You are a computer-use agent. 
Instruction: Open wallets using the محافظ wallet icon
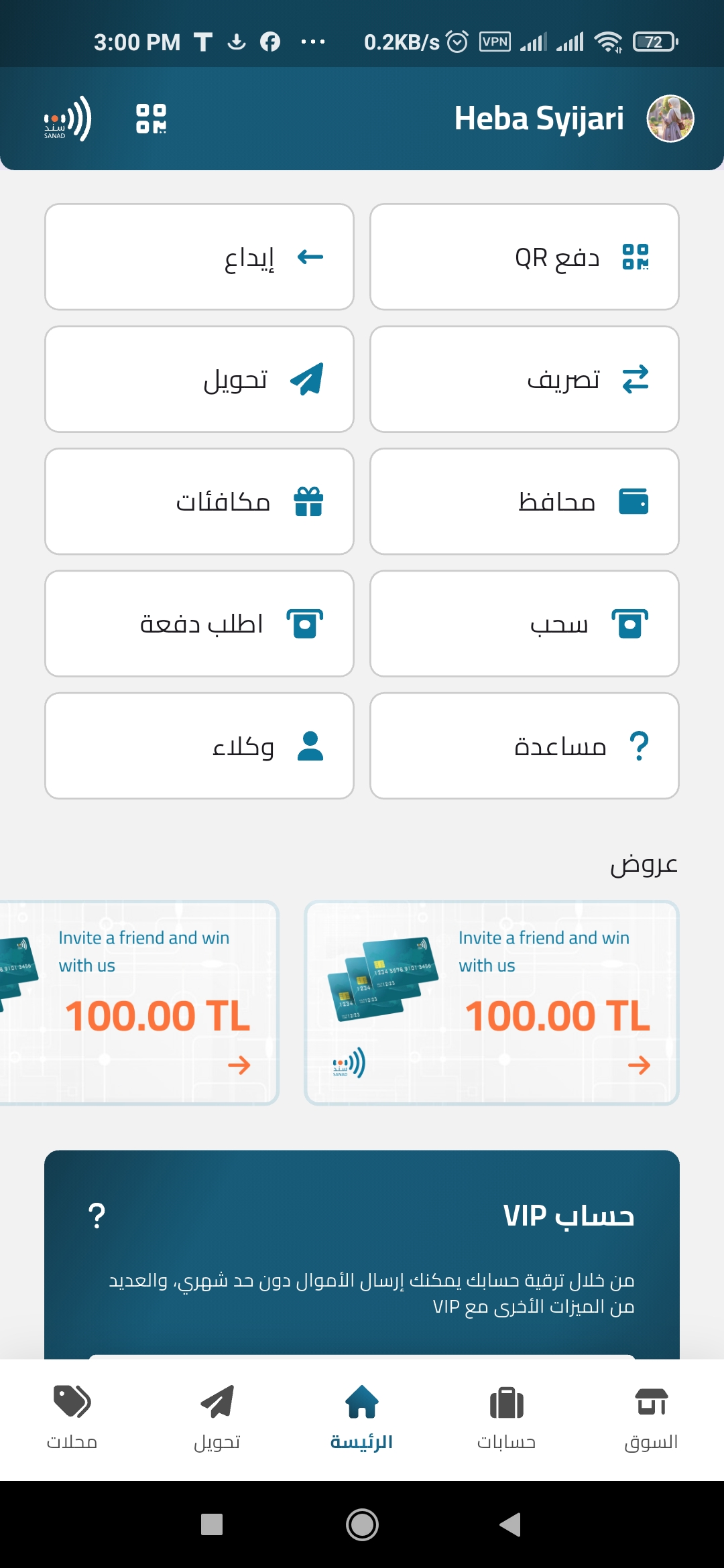tap(634, 501)
